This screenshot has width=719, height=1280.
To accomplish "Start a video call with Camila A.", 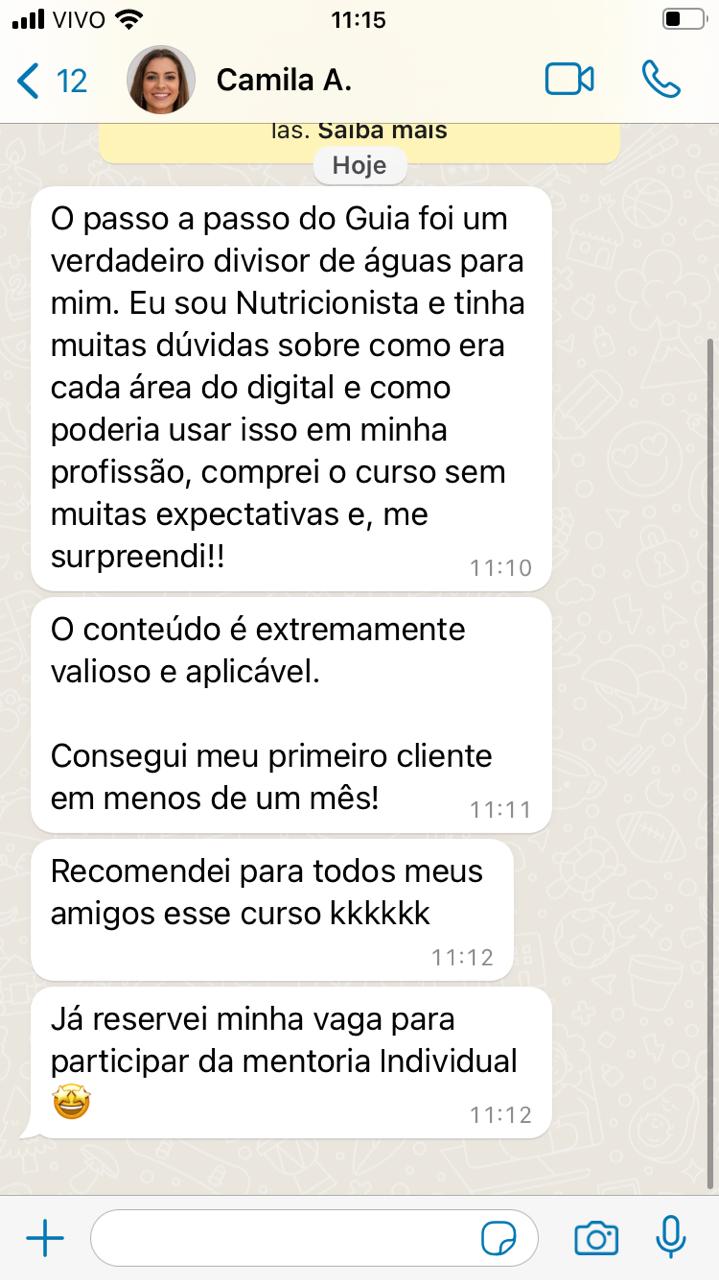I will 569,80.
